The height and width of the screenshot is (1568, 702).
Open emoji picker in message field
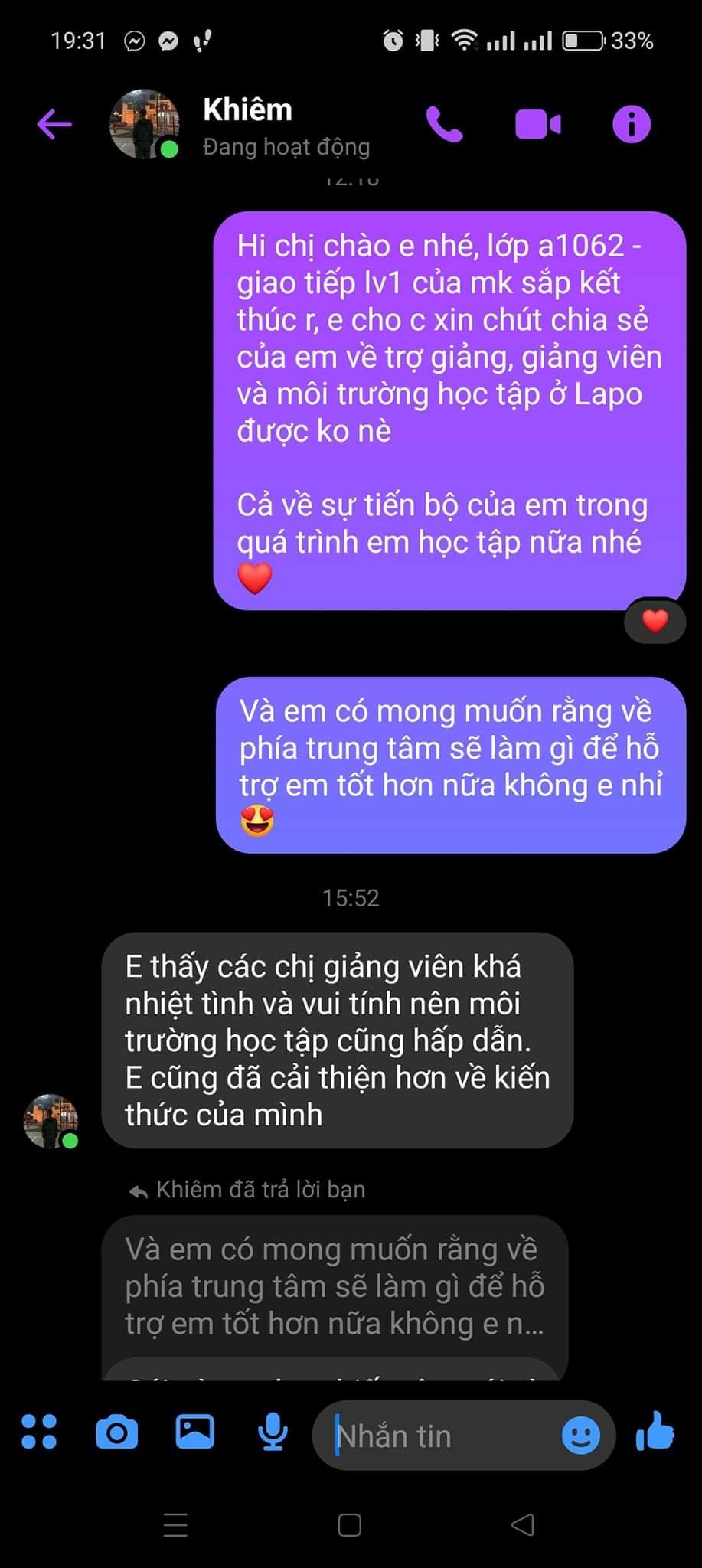(x=581, y=1436)
